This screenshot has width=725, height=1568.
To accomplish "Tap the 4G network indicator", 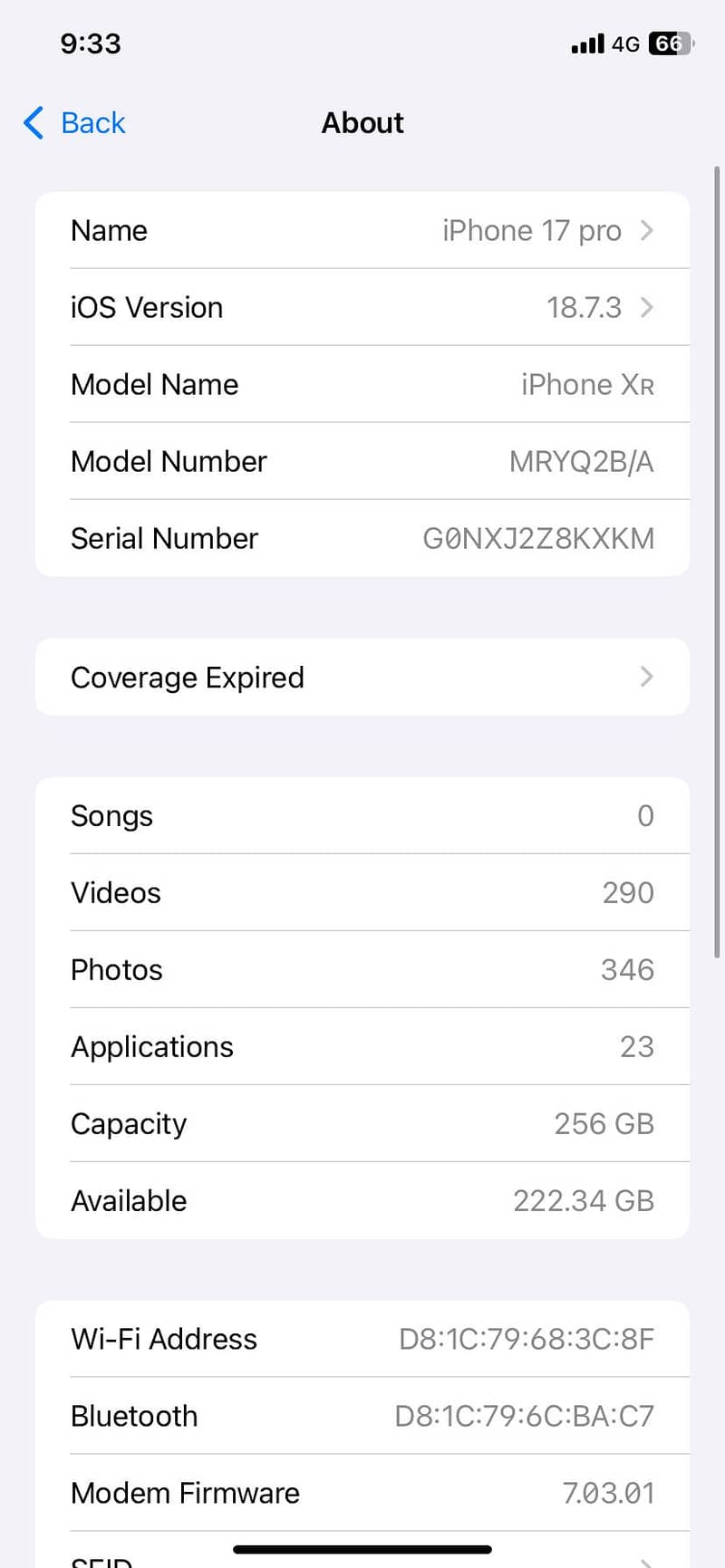I will pos(624,43).
